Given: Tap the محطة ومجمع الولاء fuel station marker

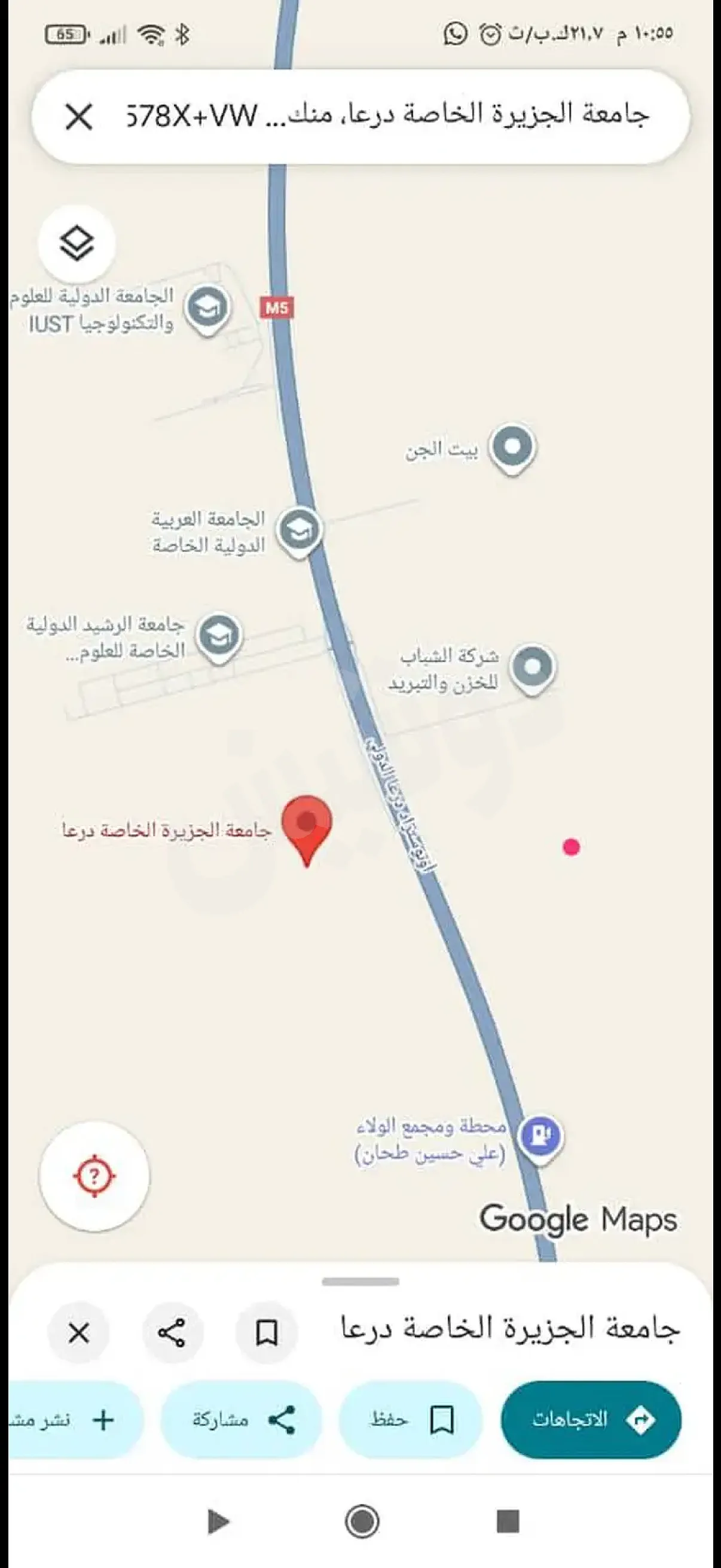Looking at the screenshot, I should (540, 1137).
